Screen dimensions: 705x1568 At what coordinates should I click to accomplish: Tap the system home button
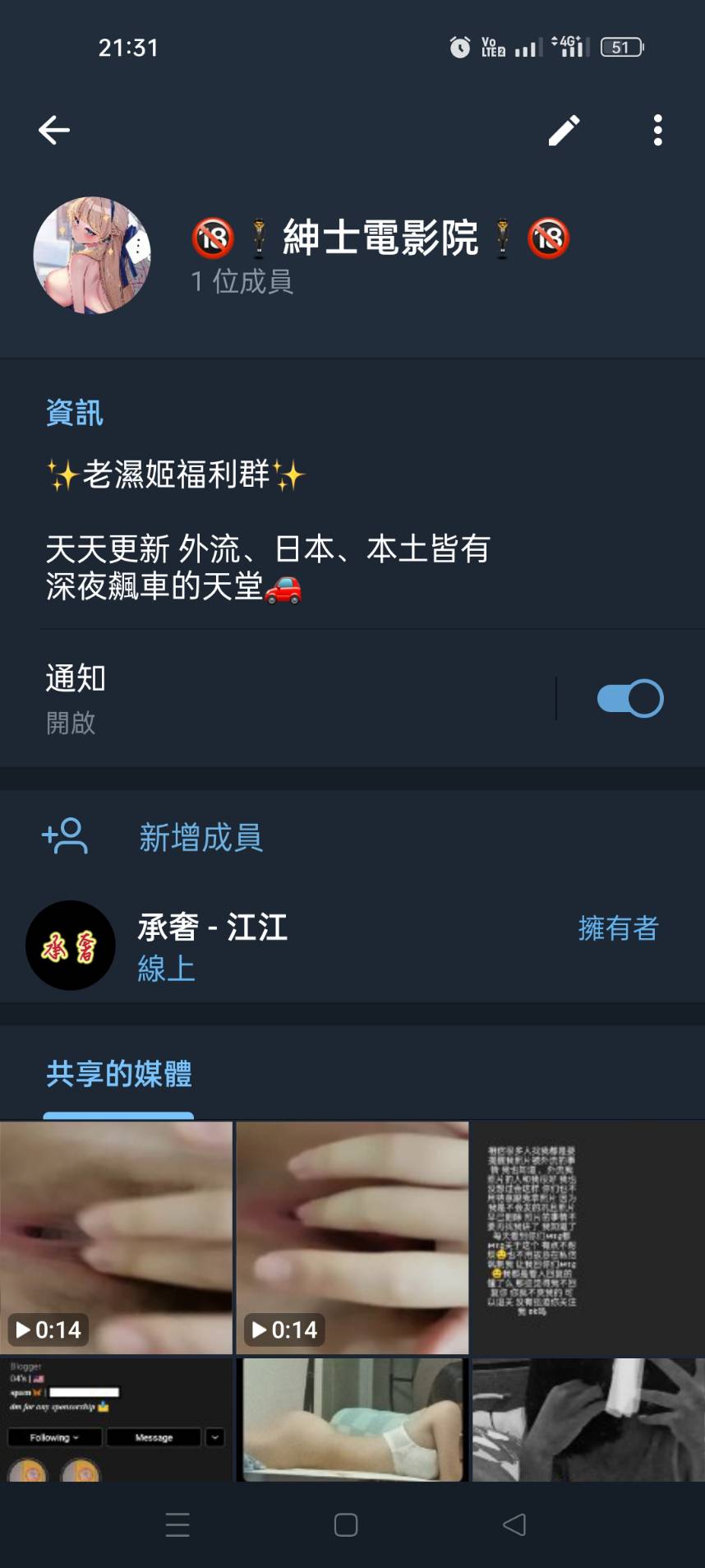[x=346, y=1525]
